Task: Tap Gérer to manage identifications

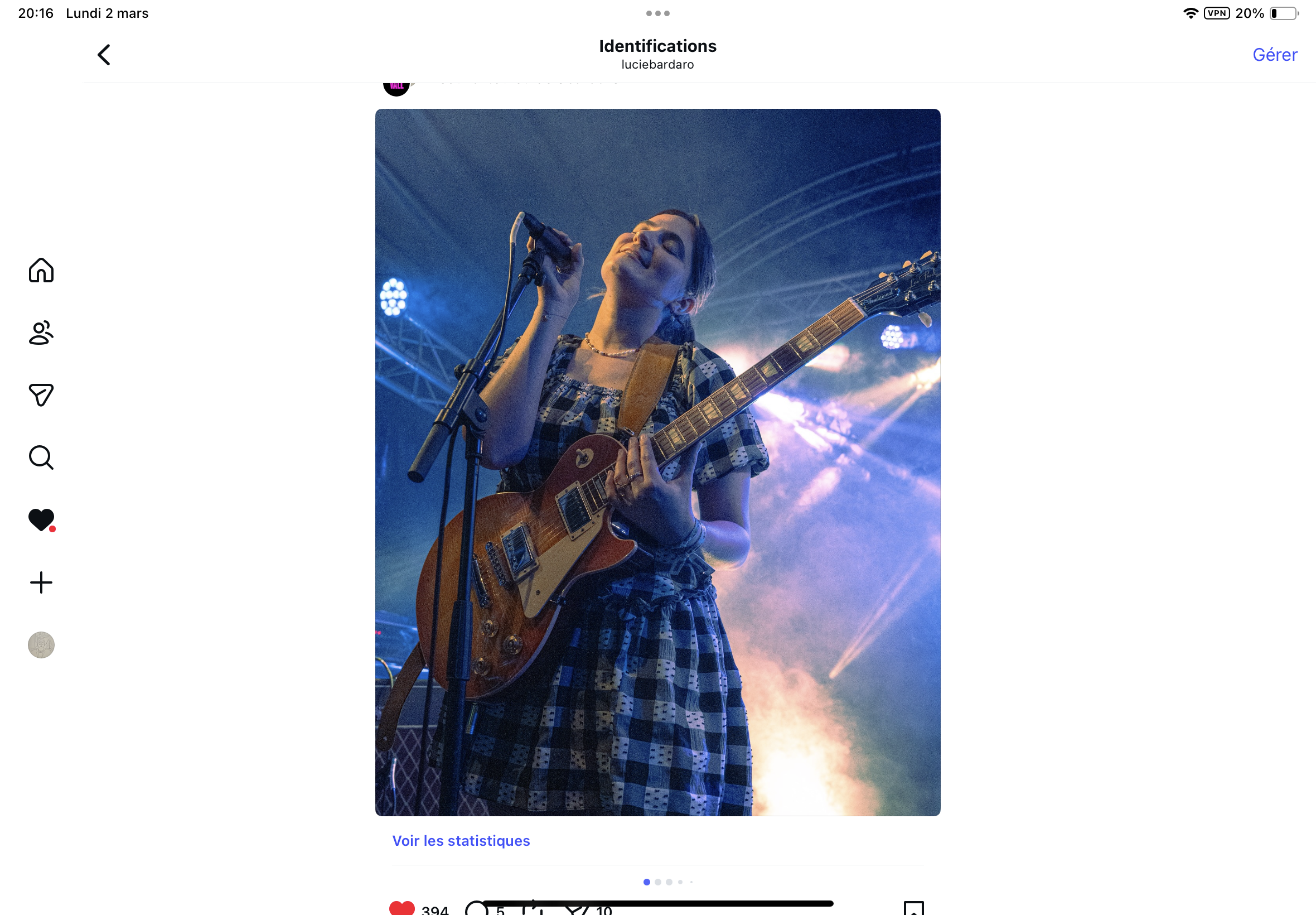Action: [x=1274, y=55]
